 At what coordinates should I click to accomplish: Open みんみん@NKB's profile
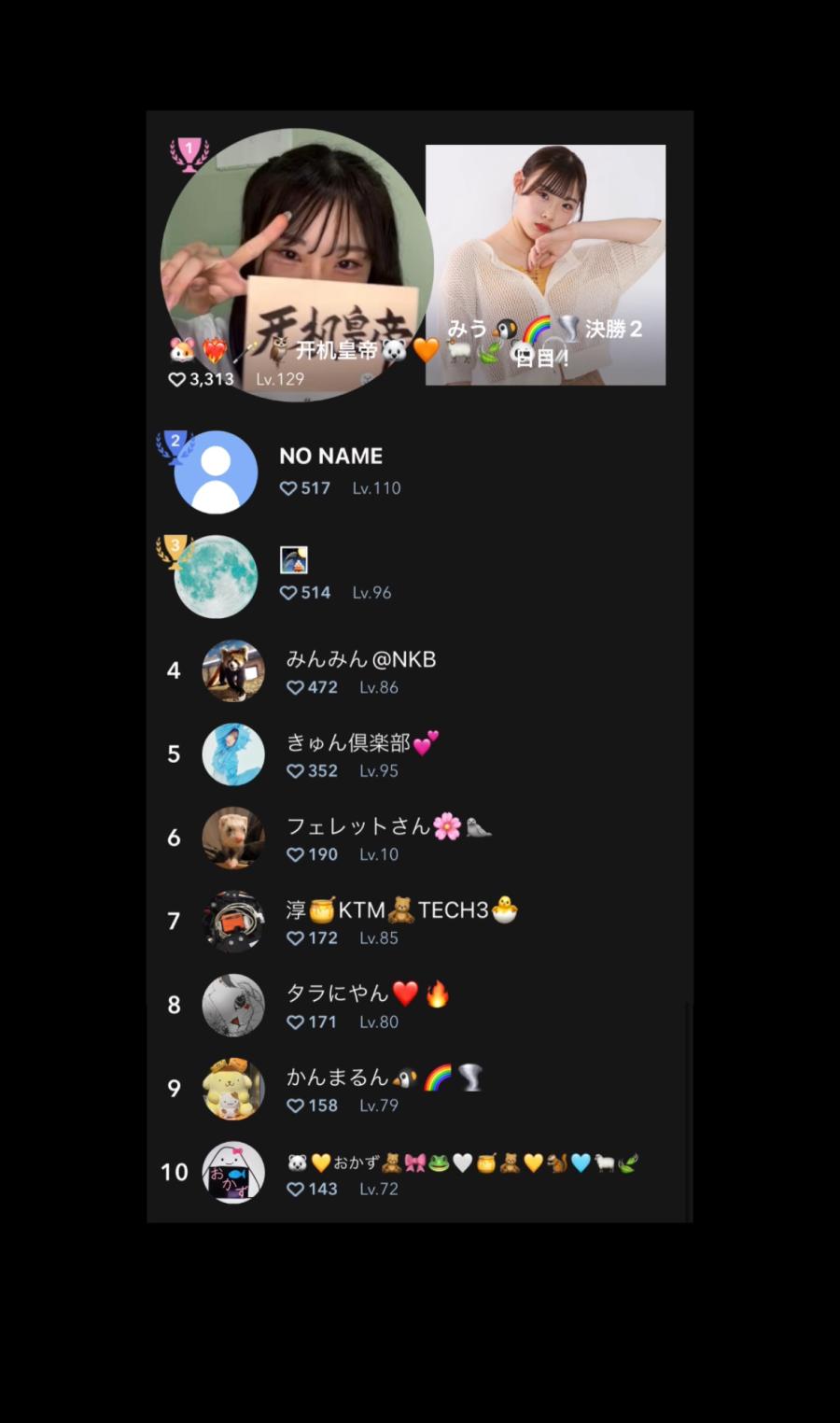(x=360, y=671)
